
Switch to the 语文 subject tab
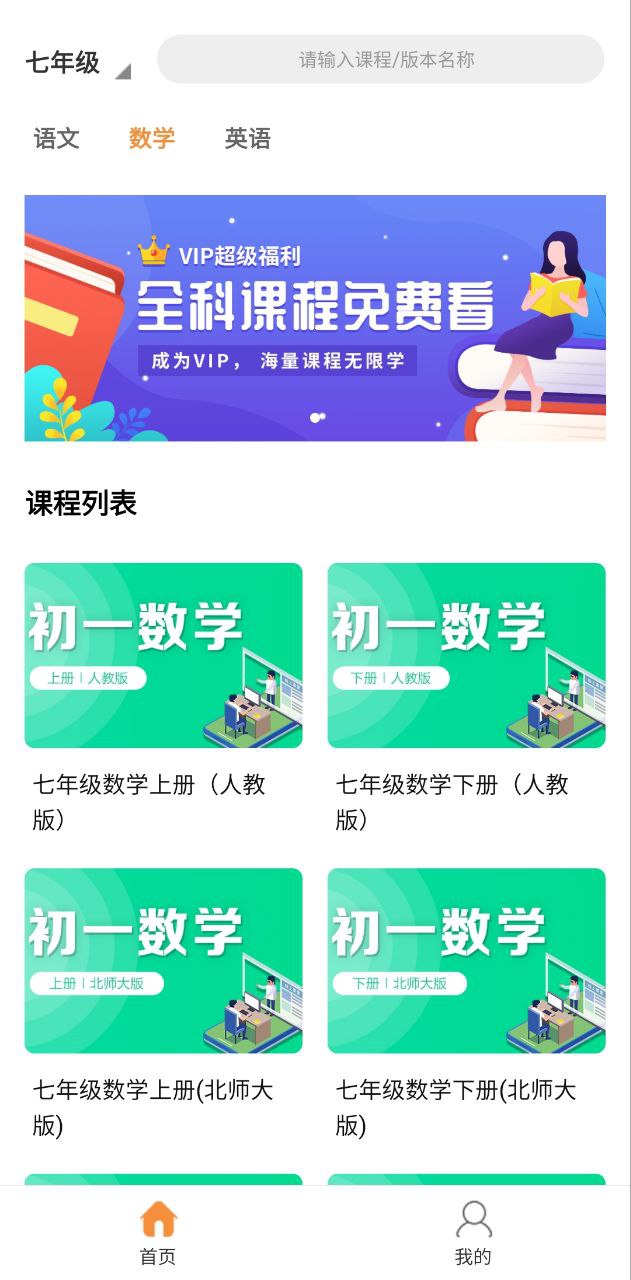(x=57, y=138)
